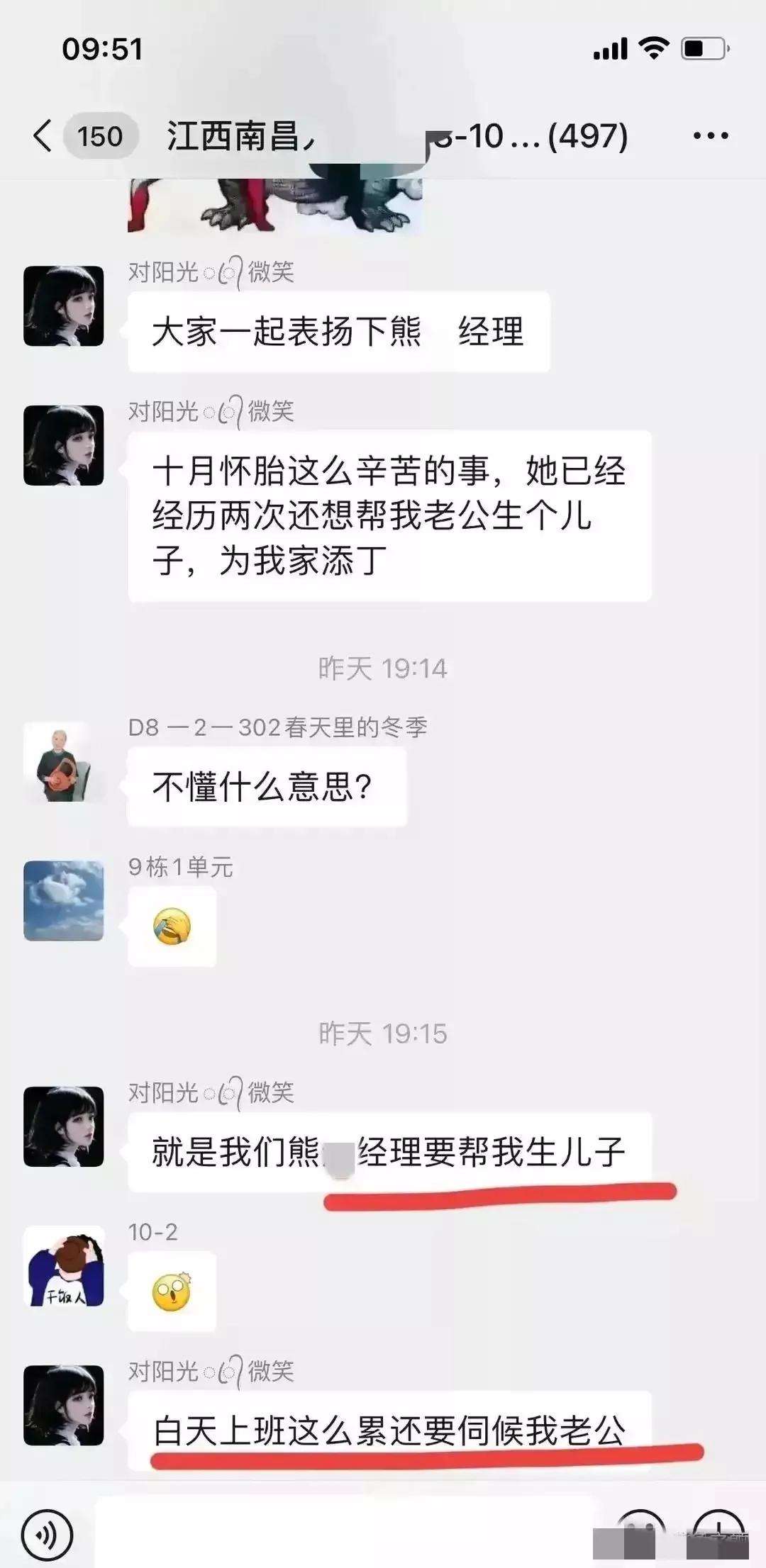Click the 150 unread messages badge
766x1568 pixels.
(x=101, y=136)
